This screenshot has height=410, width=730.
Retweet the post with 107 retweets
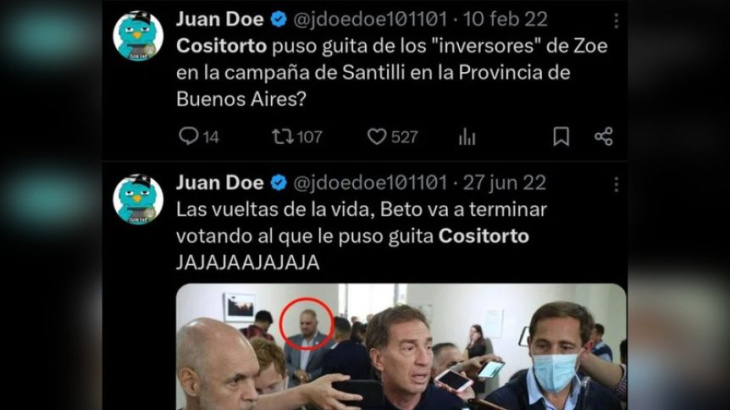click(283, 136)
